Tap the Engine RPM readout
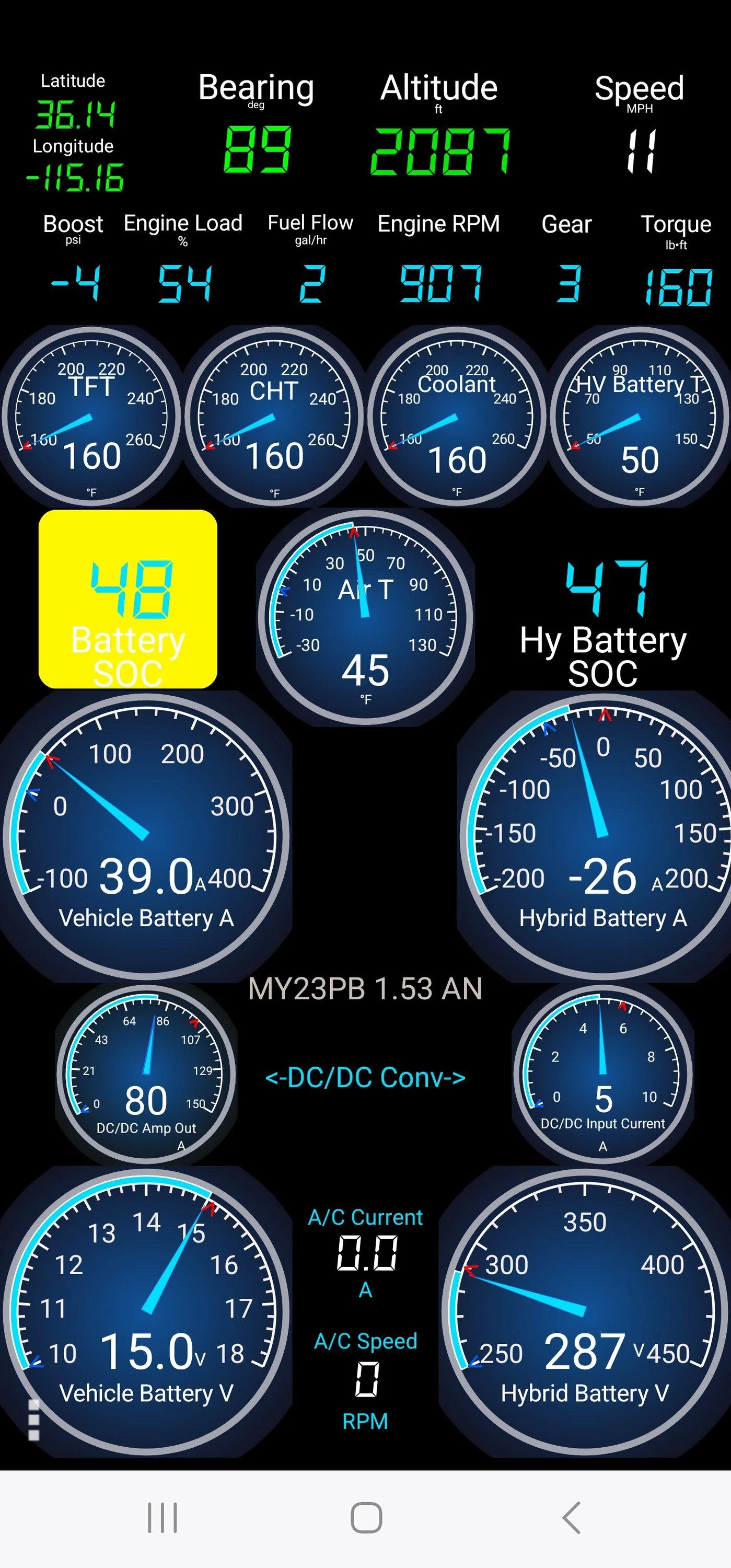The width and height of the screenshot is (731, 1568). pos(439,280)
